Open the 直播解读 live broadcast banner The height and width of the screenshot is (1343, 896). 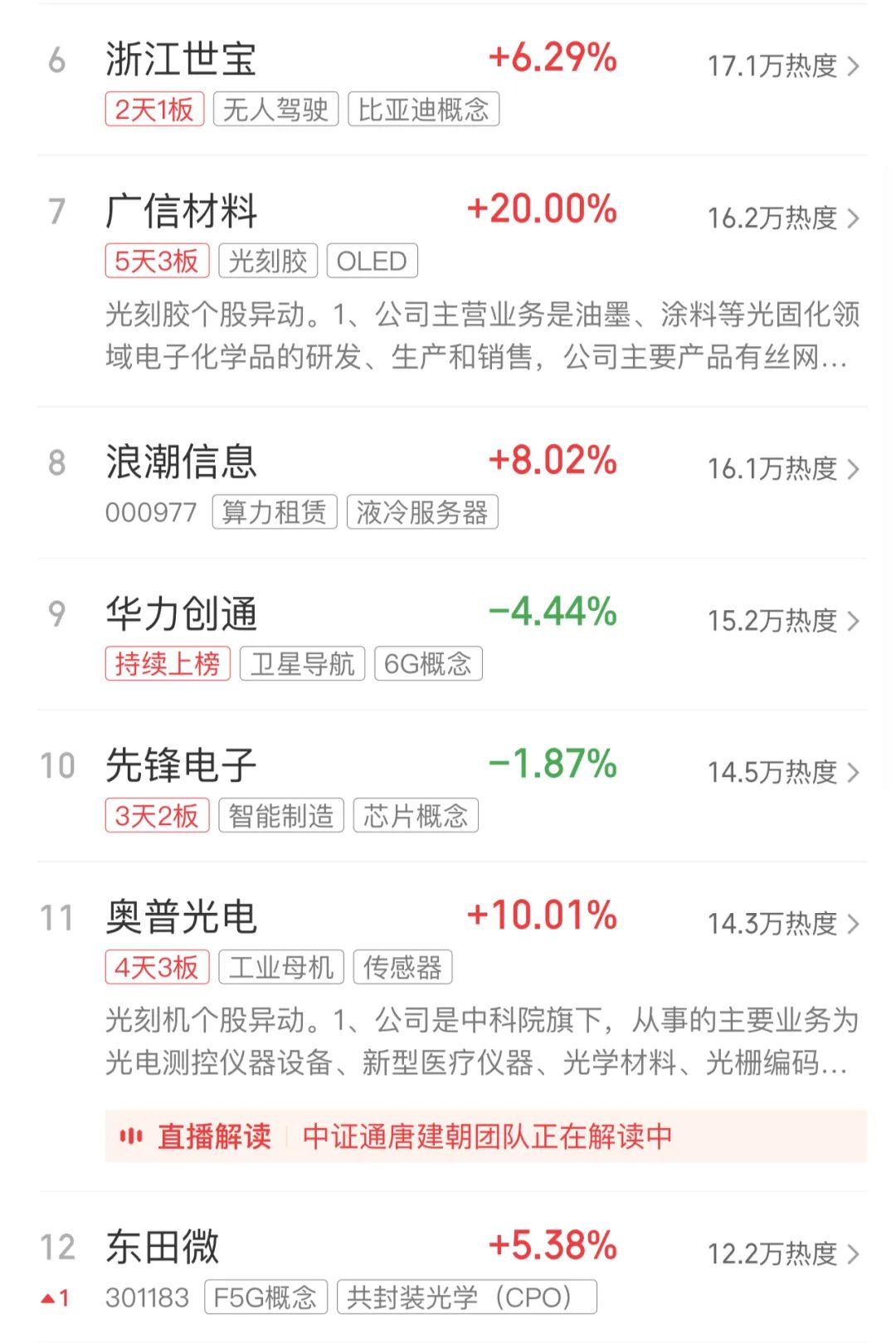point(485,1136)
